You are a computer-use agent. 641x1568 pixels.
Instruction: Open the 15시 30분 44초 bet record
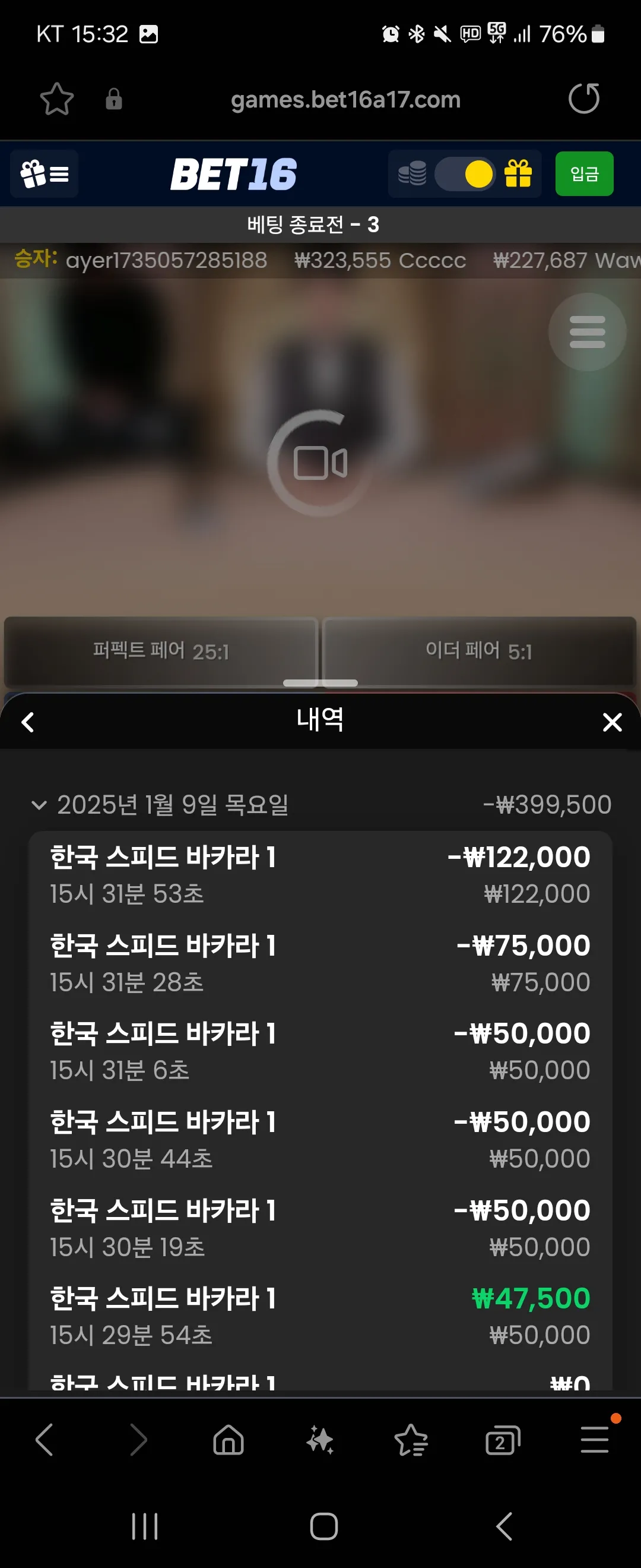(x=320, y=1140)
